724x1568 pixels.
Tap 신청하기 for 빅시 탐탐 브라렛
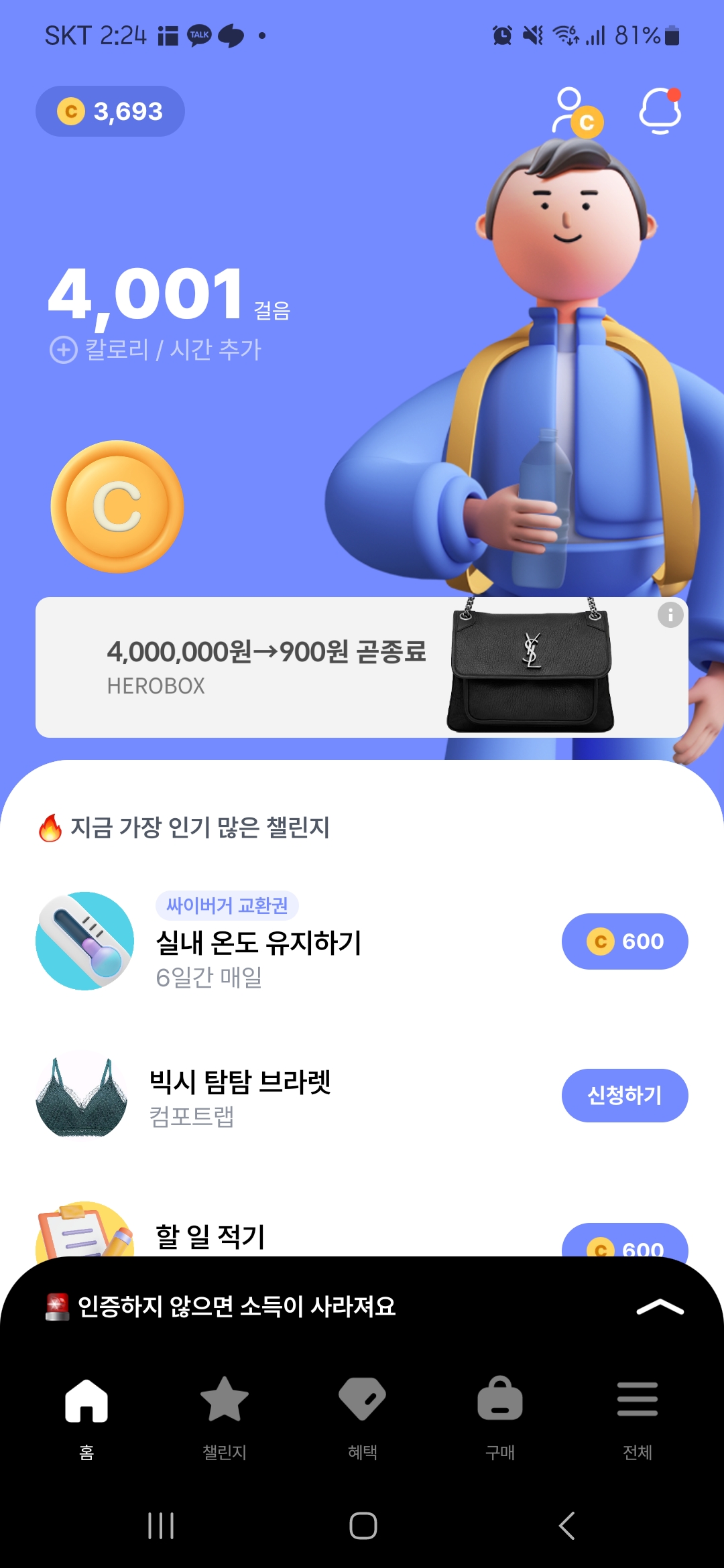624,1096
